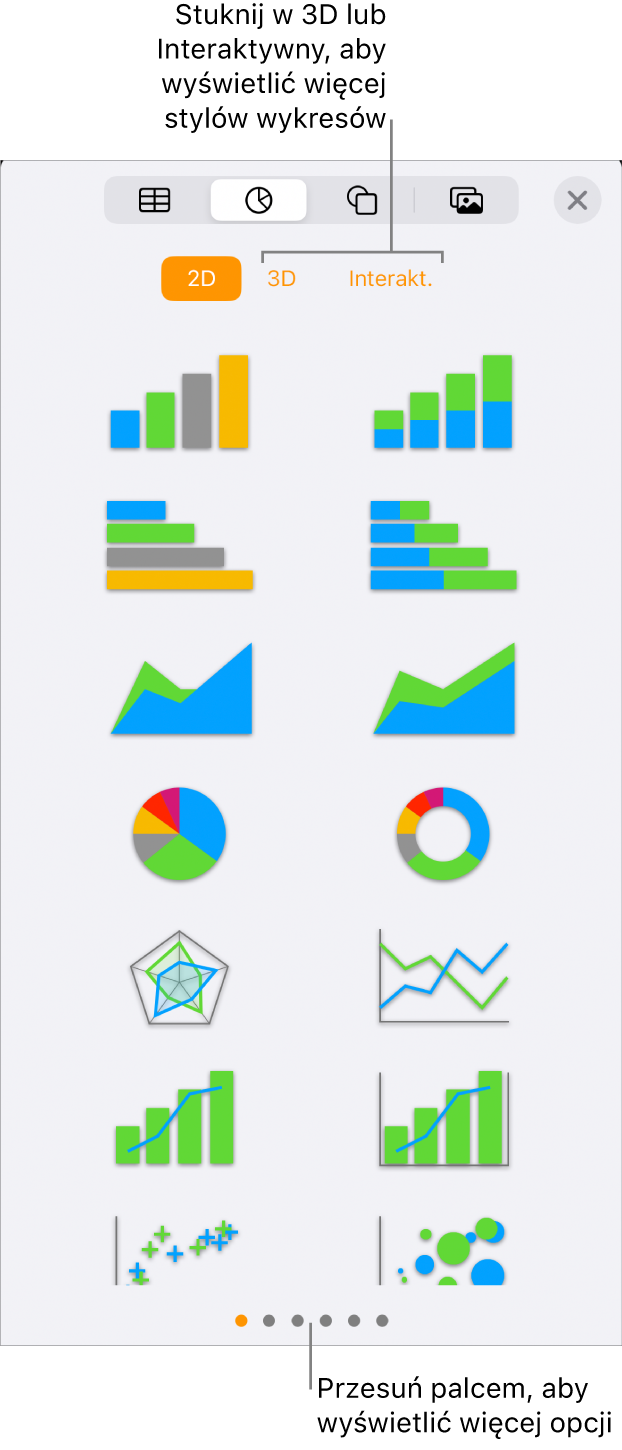The image size is (622, 1450).
Task: Select the 2D chart styles
Action: tap(201, 279)
